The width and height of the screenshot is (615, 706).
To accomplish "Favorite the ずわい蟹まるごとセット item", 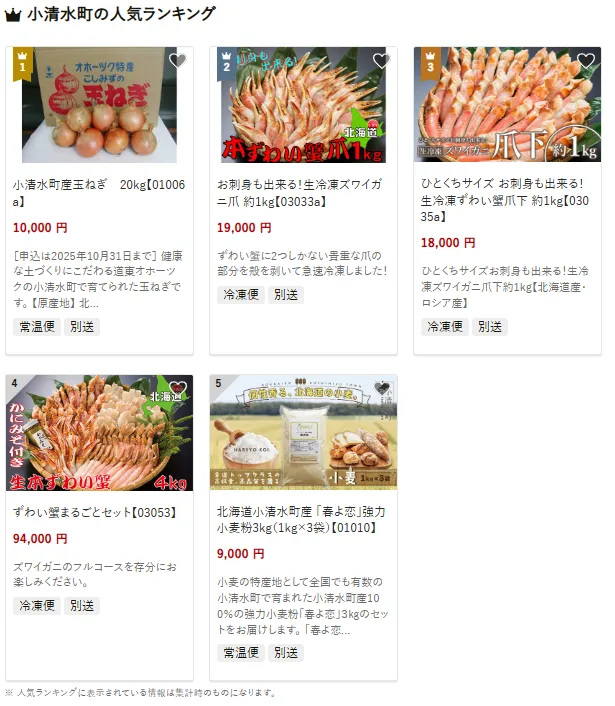I will [178, 388].
